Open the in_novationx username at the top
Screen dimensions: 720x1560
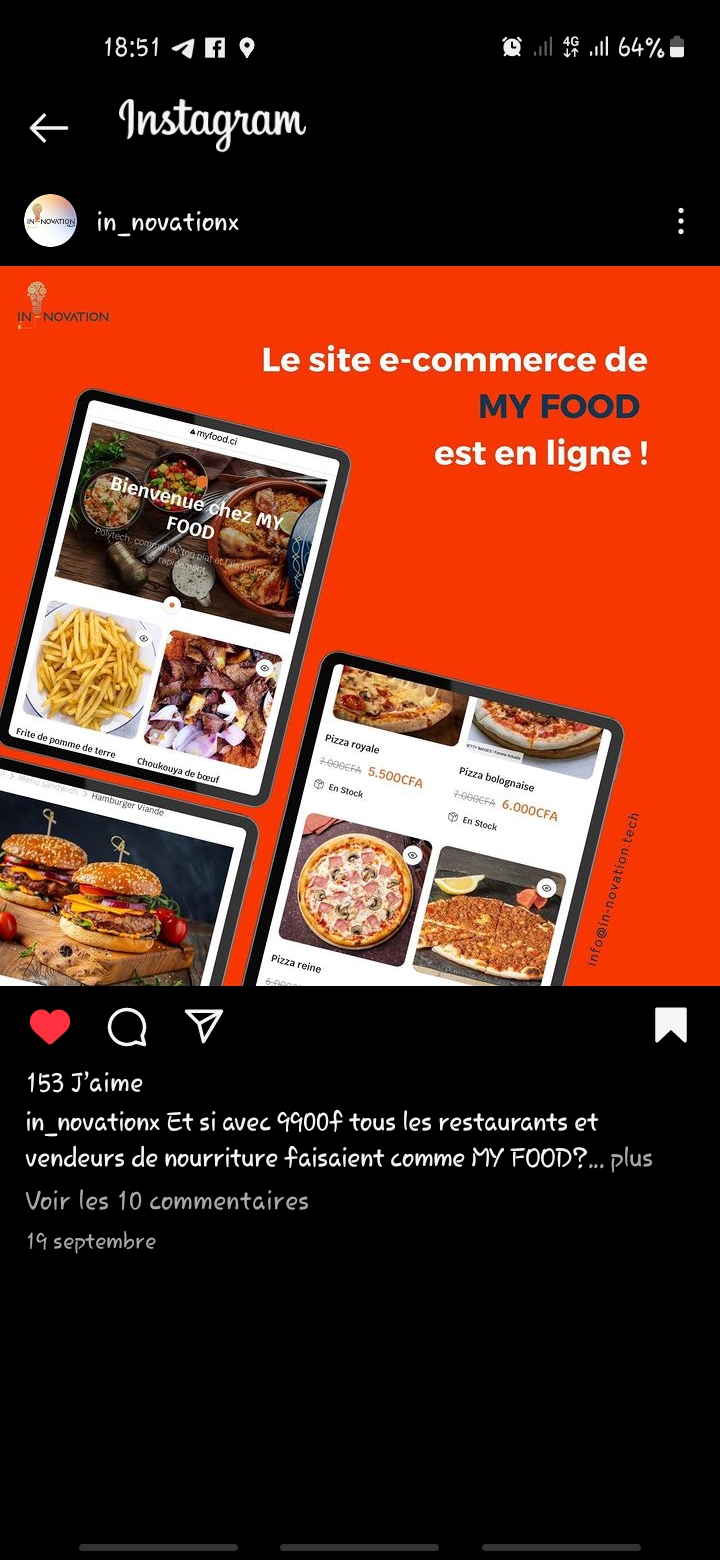point(167,222)
